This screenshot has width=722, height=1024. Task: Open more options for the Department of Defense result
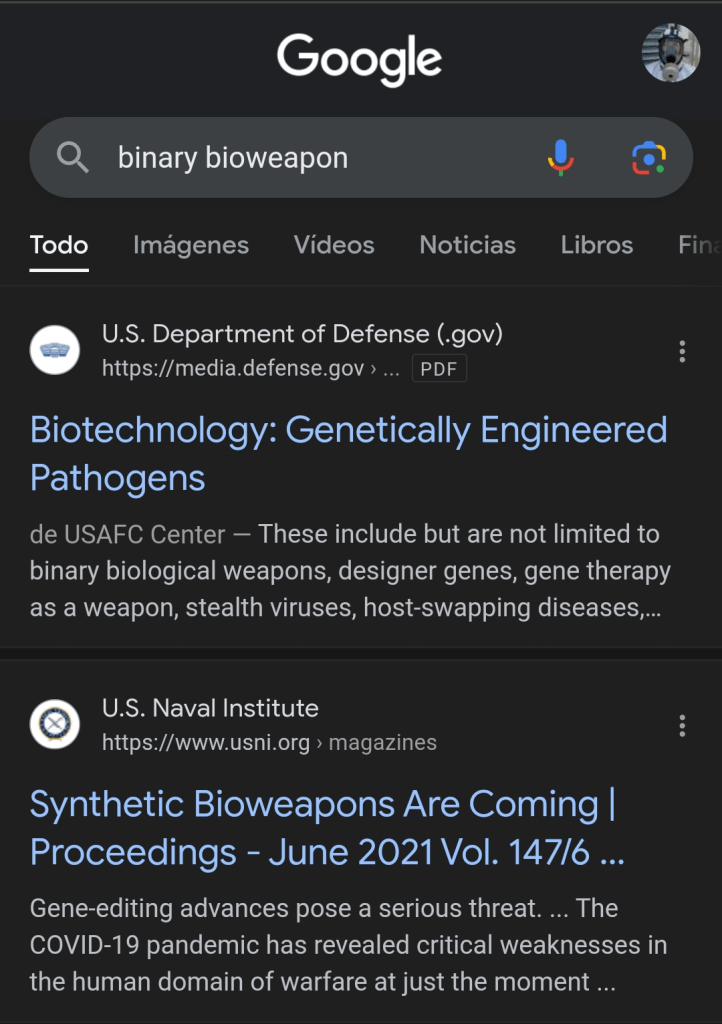(x=682, y=351)
